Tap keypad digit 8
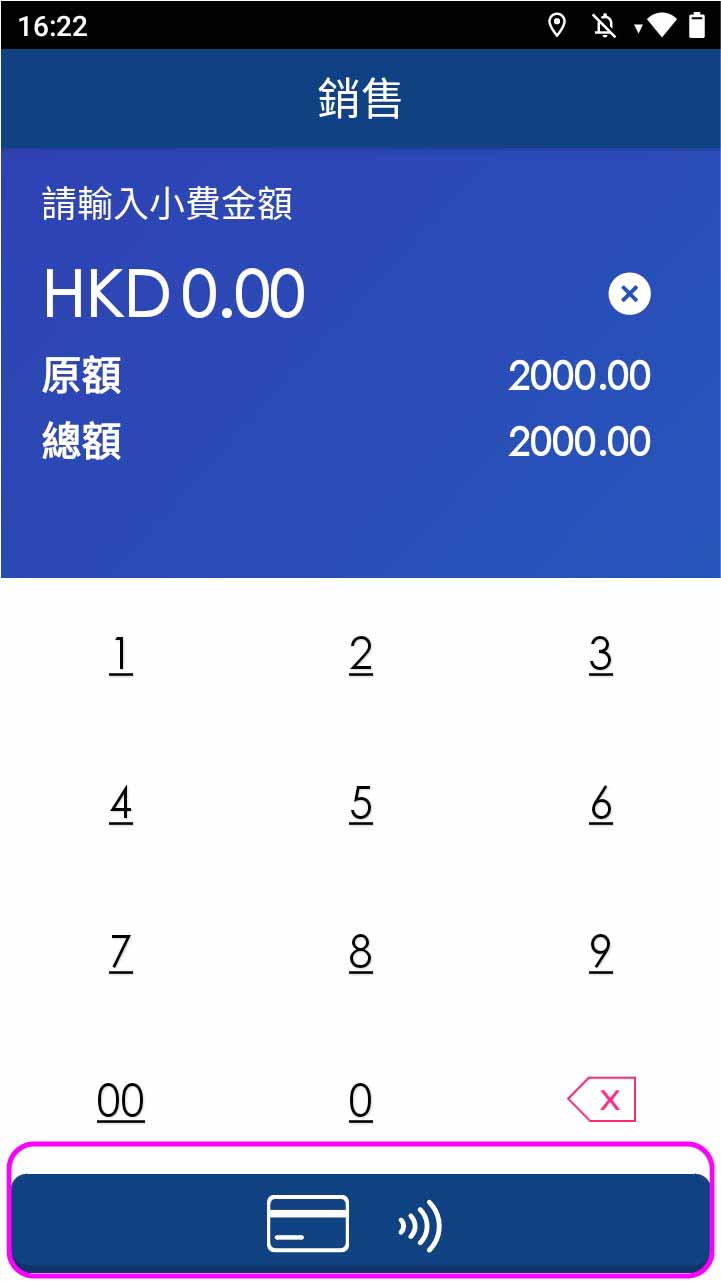Viewport: 721px width, 1281px height. tap(361, 952)
